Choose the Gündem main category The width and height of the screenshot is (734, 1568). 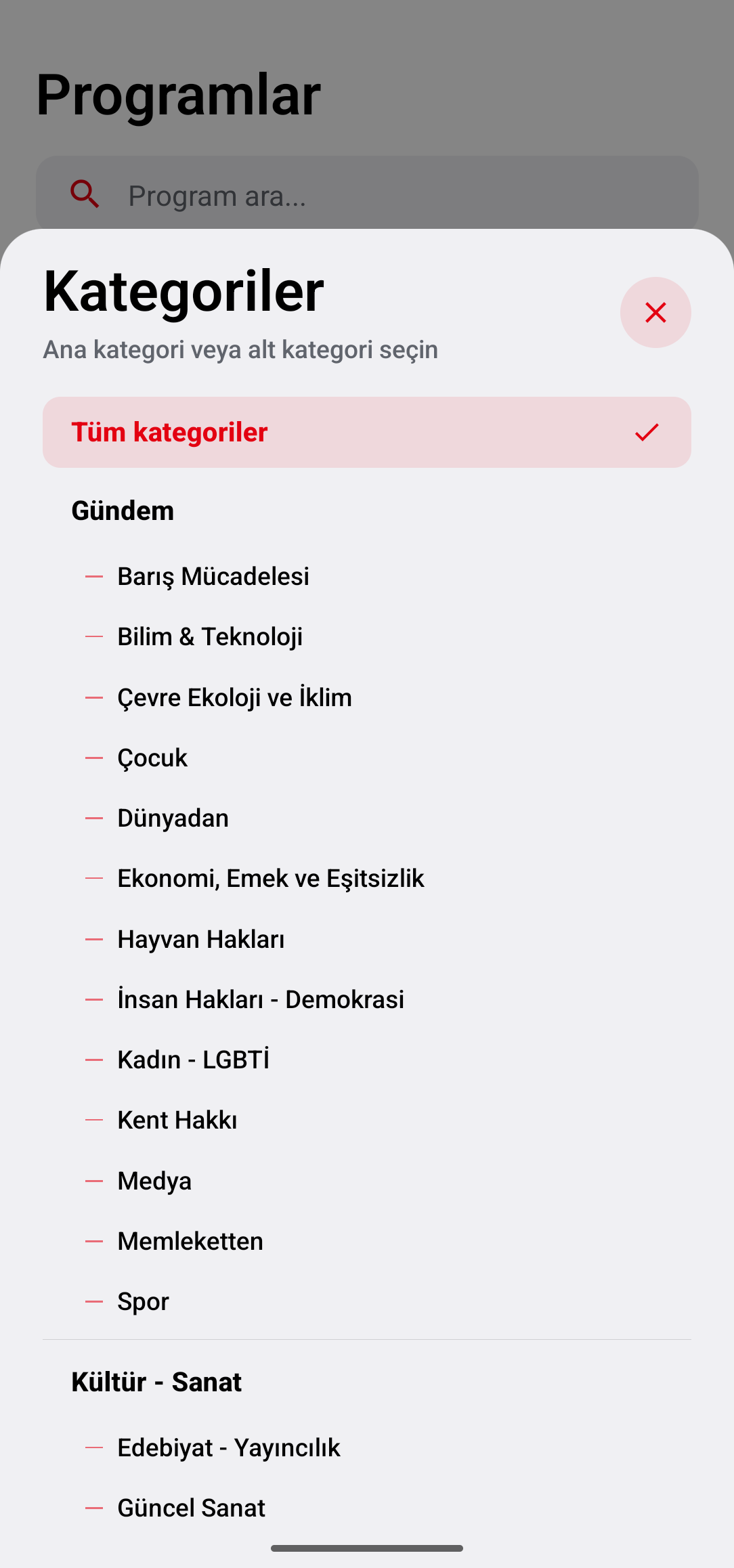pyautogui.click(x=367, y=510)
